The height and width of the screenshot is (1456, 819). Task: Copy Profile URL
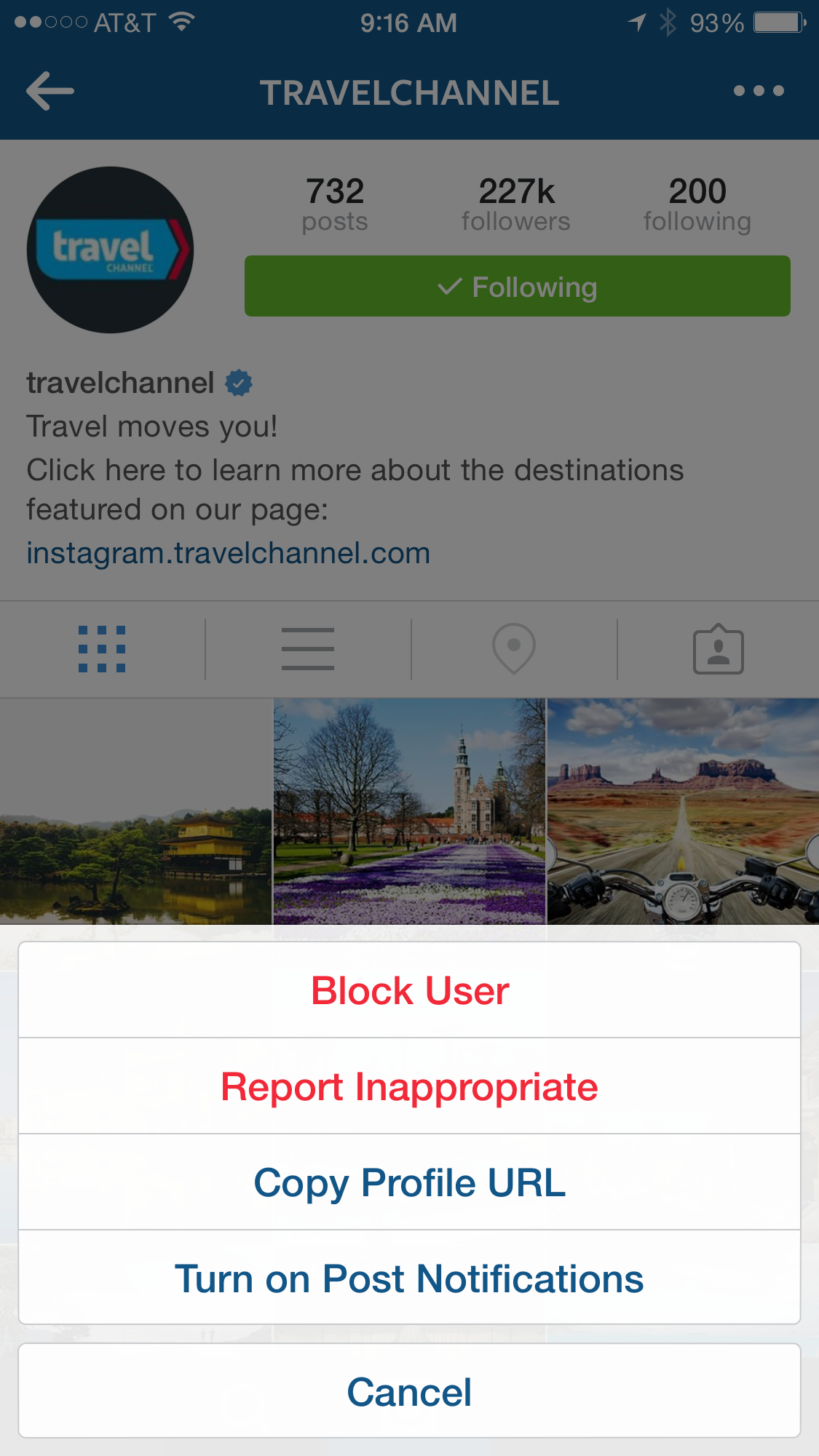[409, 1182]
